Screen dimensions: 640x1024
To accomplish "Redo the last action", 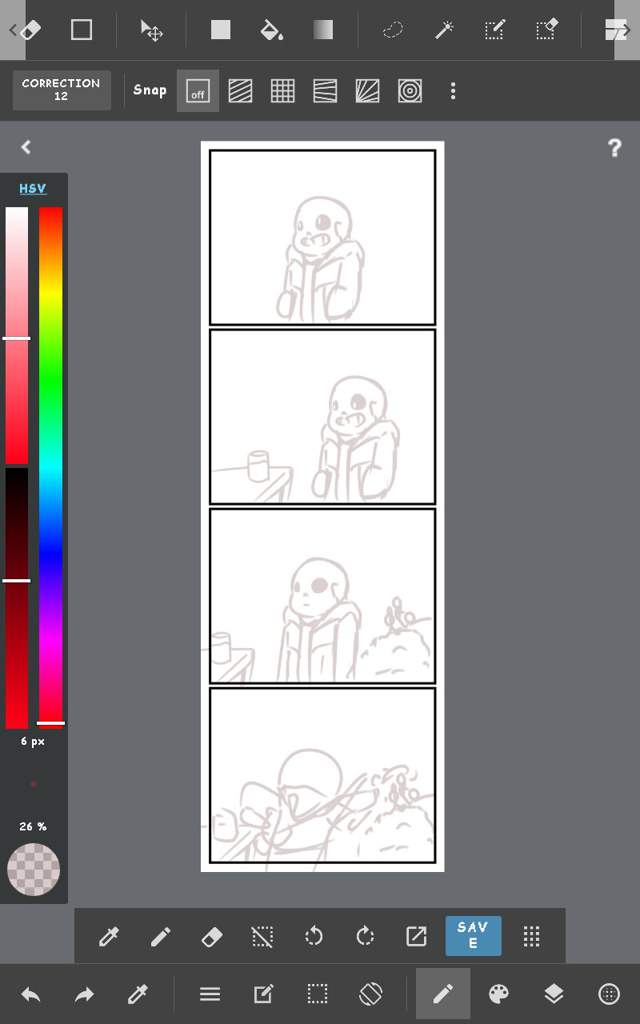I will click(x=85, y=994).
